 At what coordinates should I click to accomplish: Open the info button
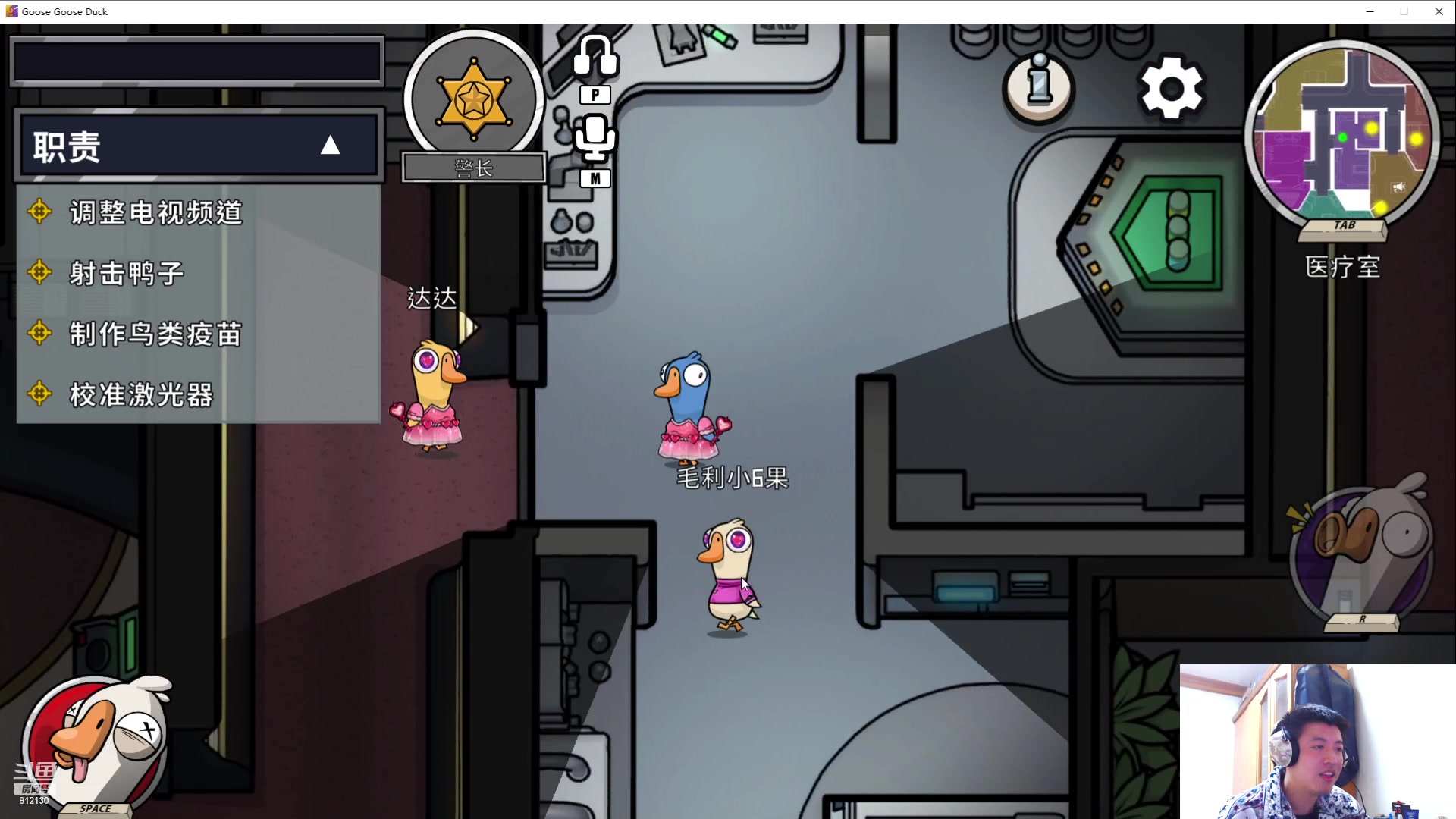pos(1039,86)
